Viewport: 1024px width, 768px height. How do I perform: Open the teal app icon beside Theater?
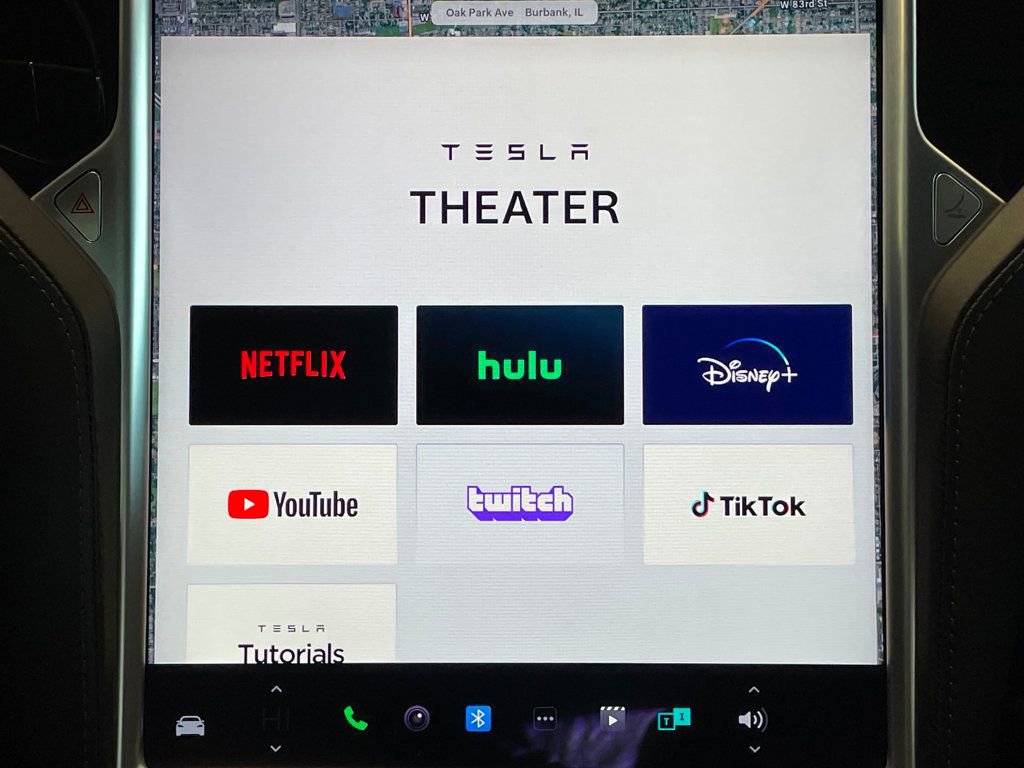click(673, 718)
